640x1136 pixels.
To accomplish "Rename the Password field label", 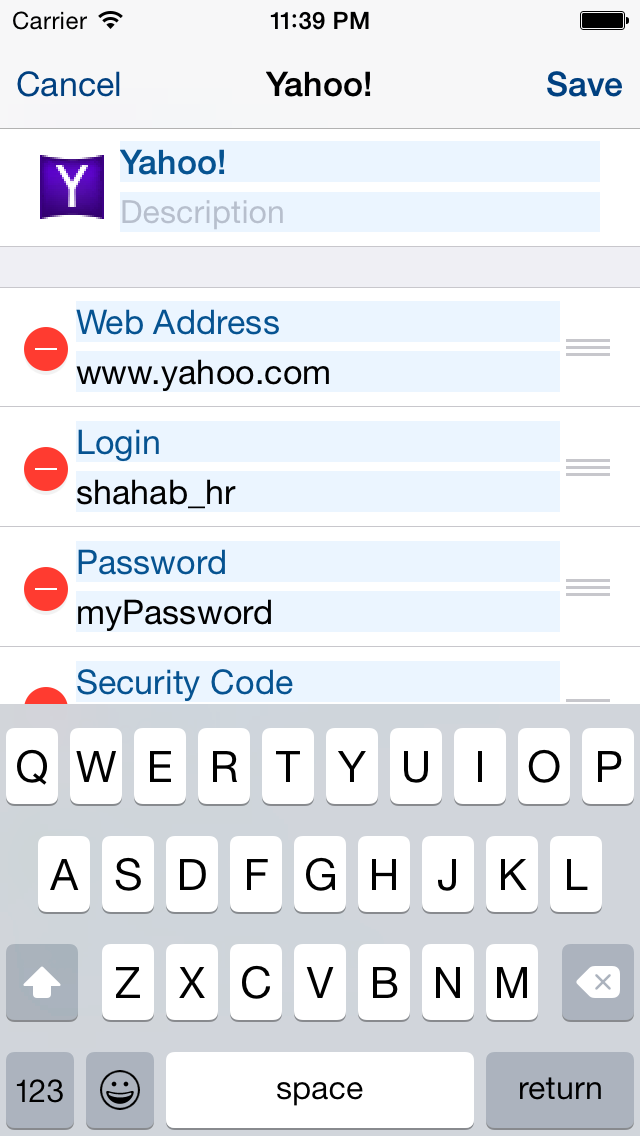I will tap(316, 563).
